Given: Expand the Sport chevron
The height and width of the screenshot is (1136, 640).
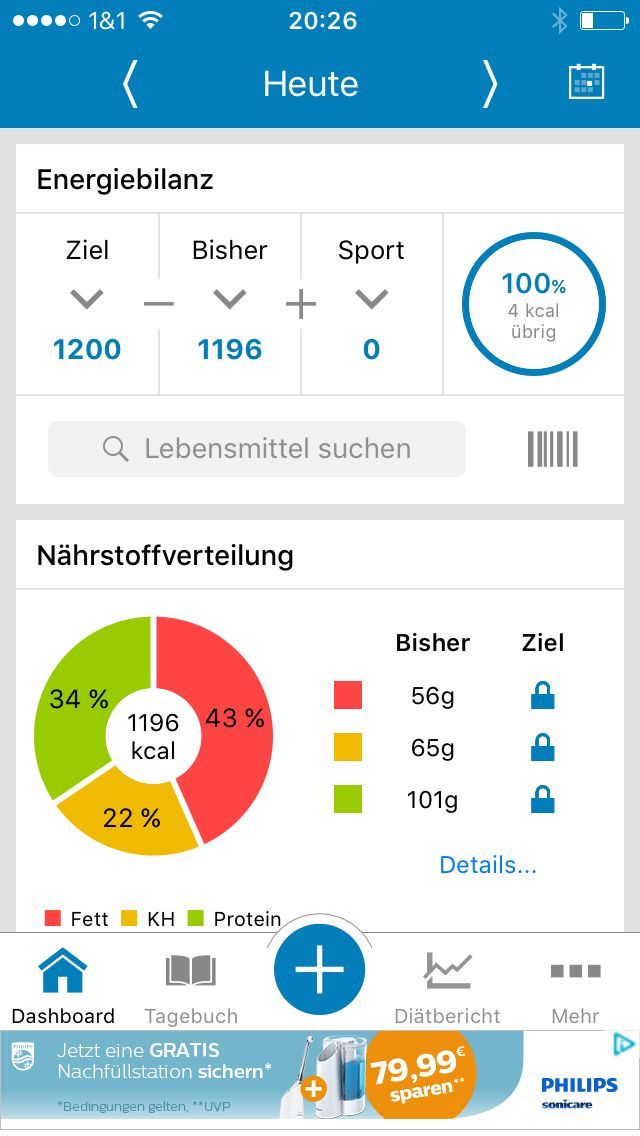Looking at the screenshot, I should [x=371, y=298].
